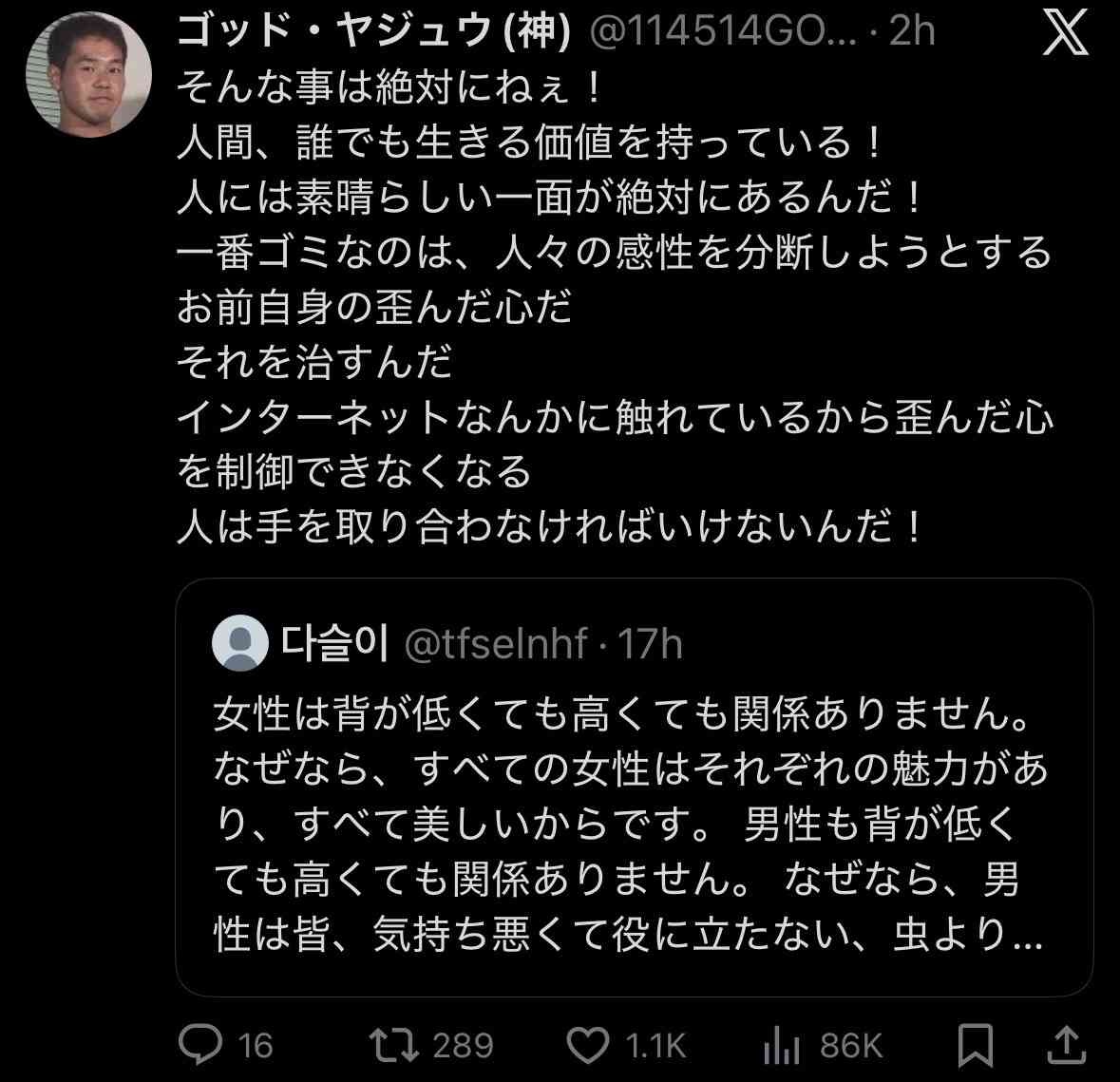Tap the @114514GO handle
The height and width of the screenshot is (1082, 1120).
pyautogui.click(x=724, y=34)
